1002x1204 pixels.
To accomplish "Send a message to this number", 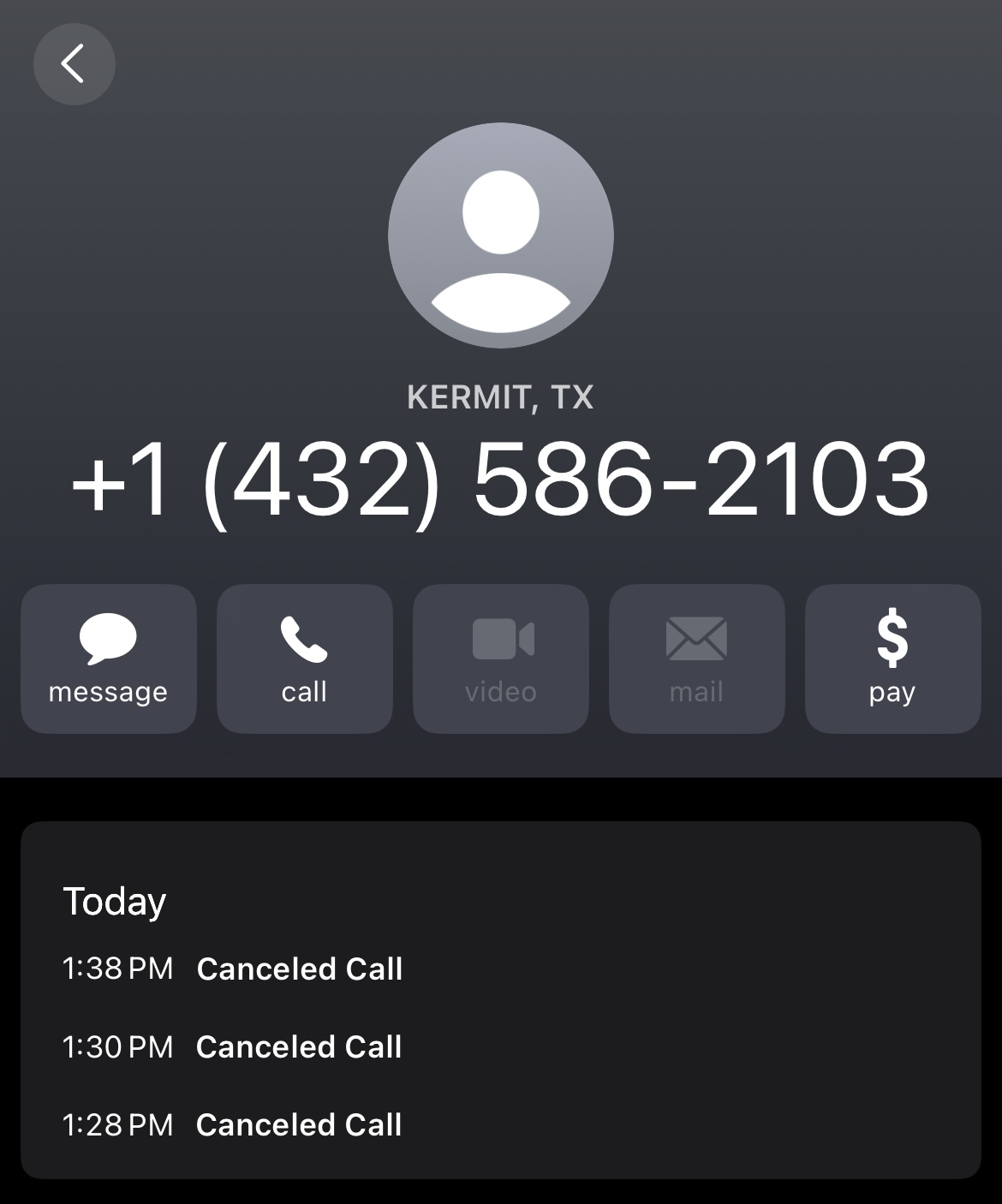I will pyautogui.click(x=109, y=659).
